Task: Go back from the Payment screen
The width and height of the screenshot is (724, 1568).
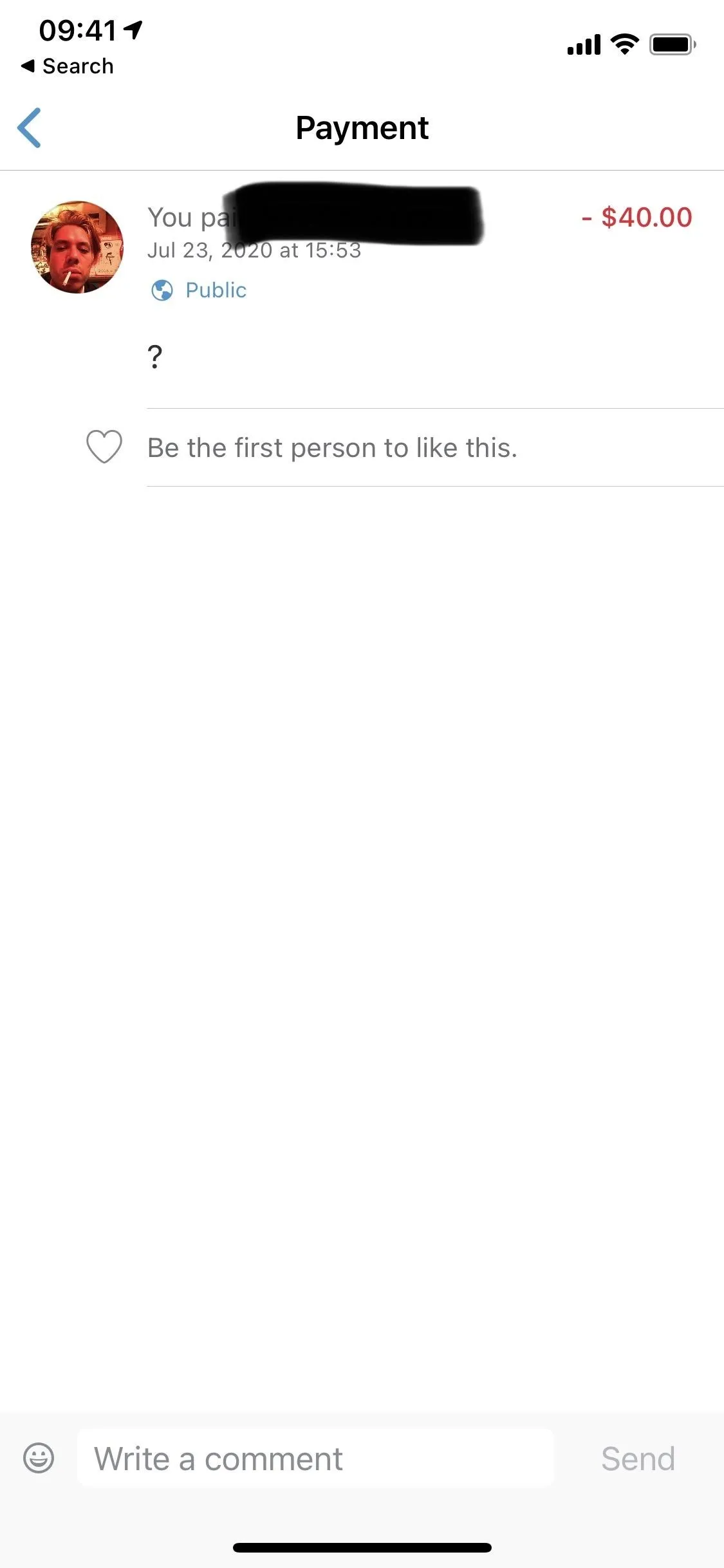Action: [x=30, y=127]
